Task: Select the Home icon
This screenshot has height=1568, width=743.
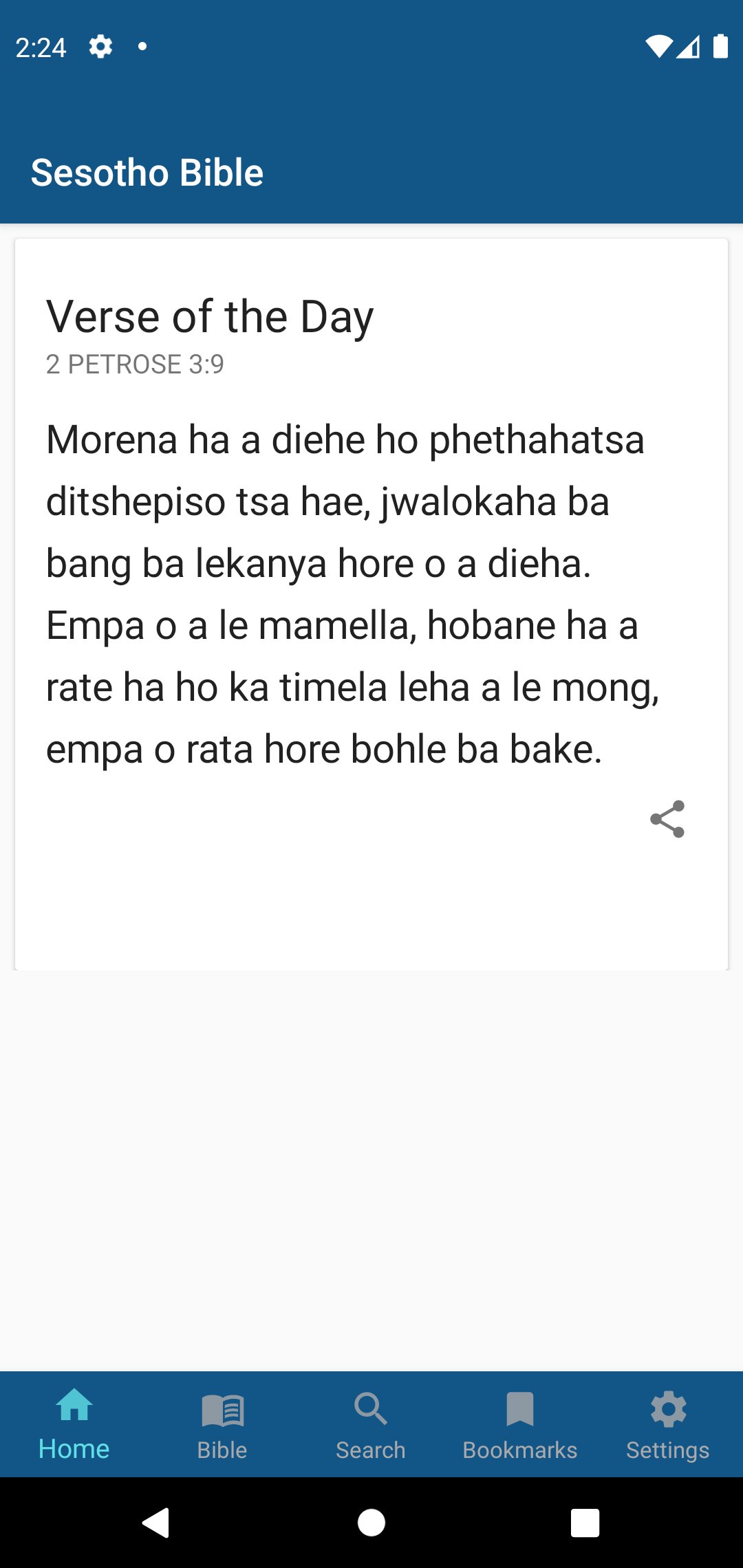Action: point(74,1407)
